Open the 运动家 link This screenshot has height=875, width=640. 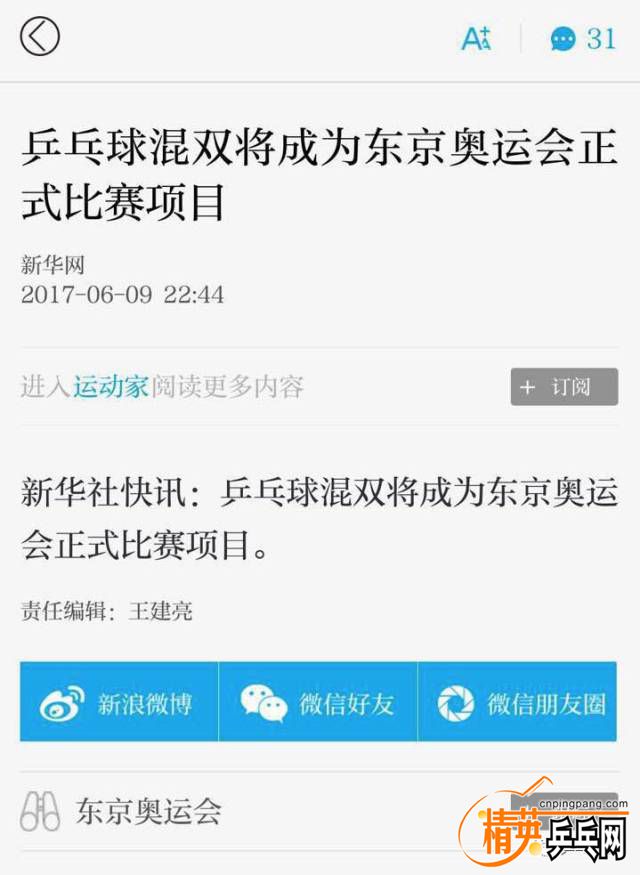[110, 387]
